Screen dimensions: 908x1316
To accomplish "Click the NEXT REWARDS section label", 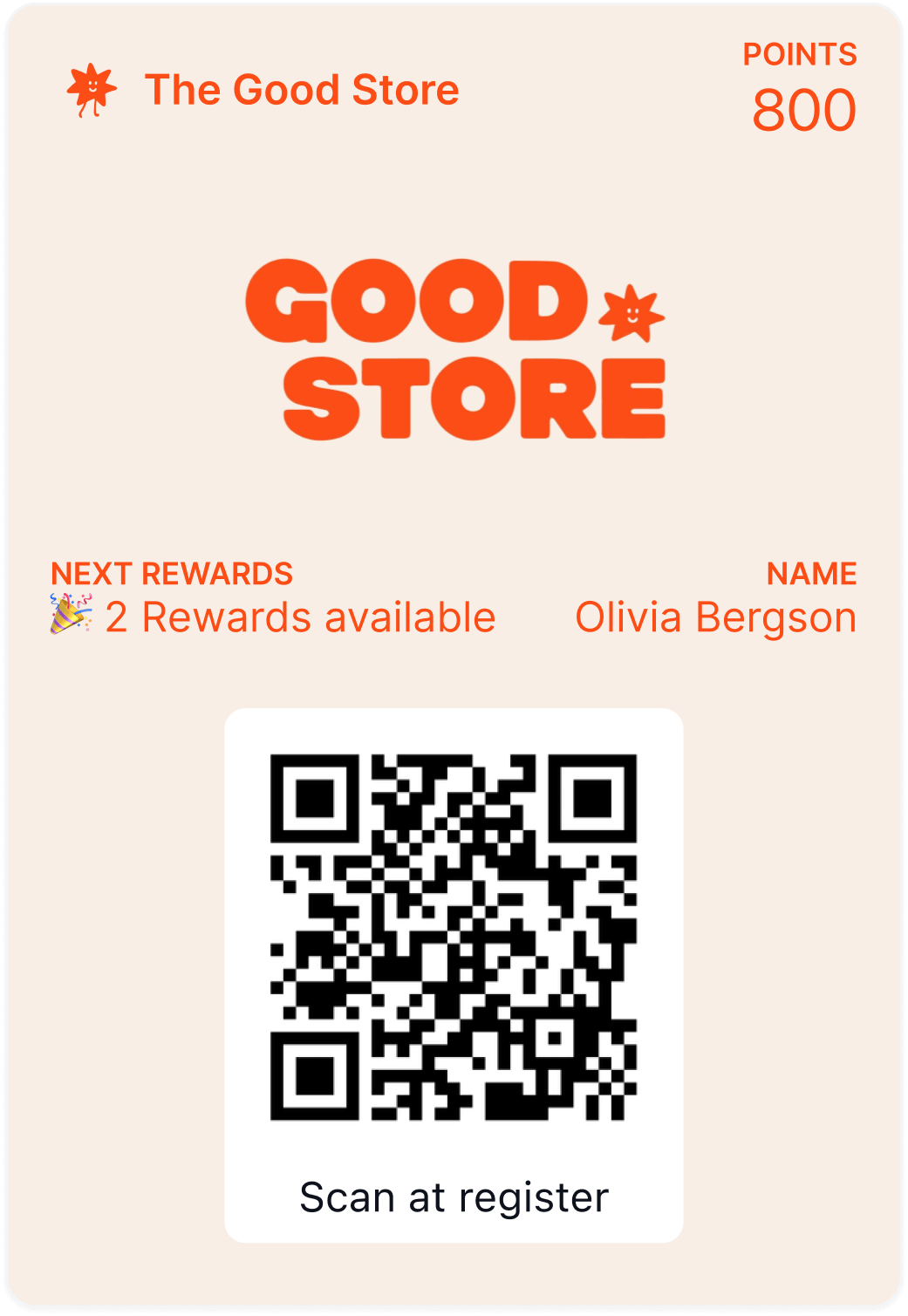I will pyautogui.click(x=172, y=572).
